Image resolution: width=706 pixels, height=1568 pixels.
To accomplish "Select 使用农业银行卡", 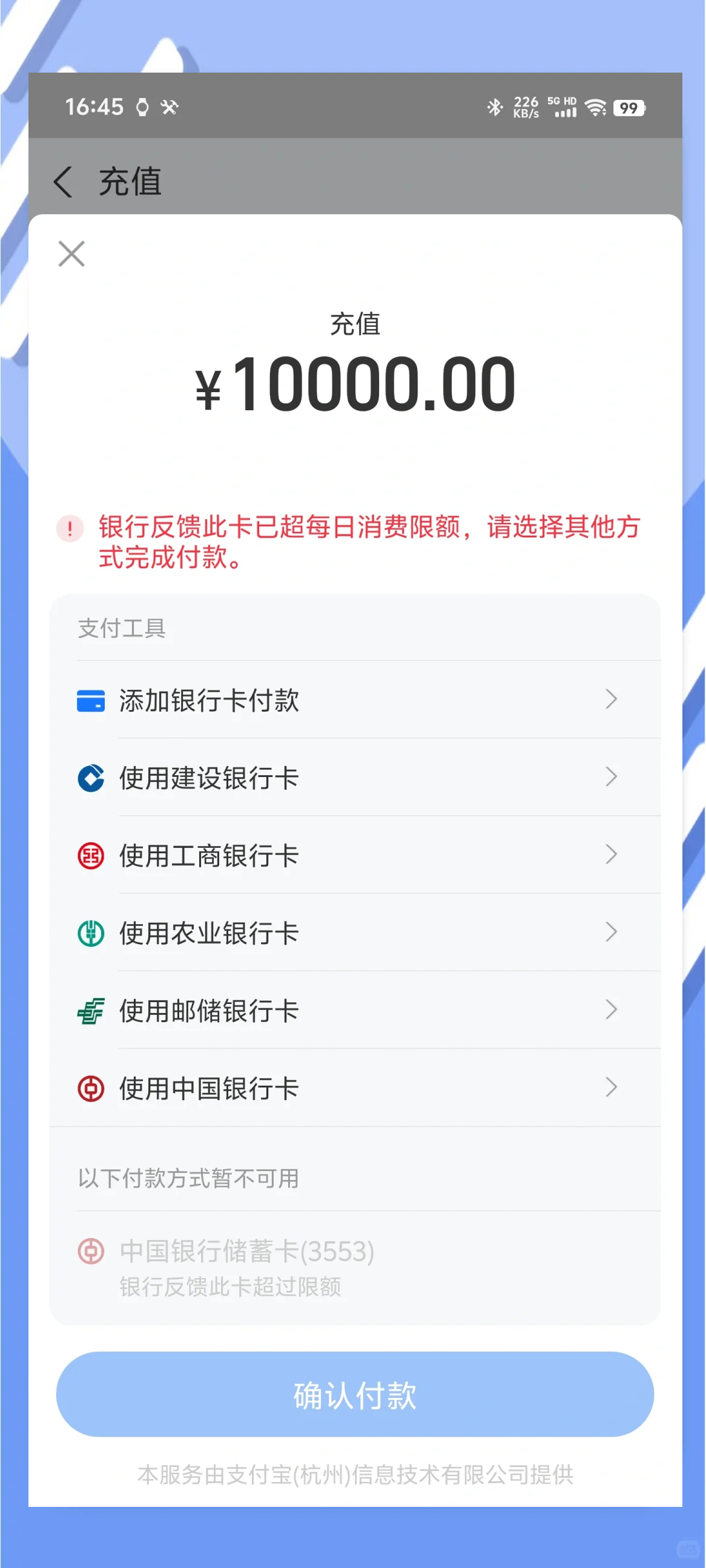I will [x=354, y=933].
